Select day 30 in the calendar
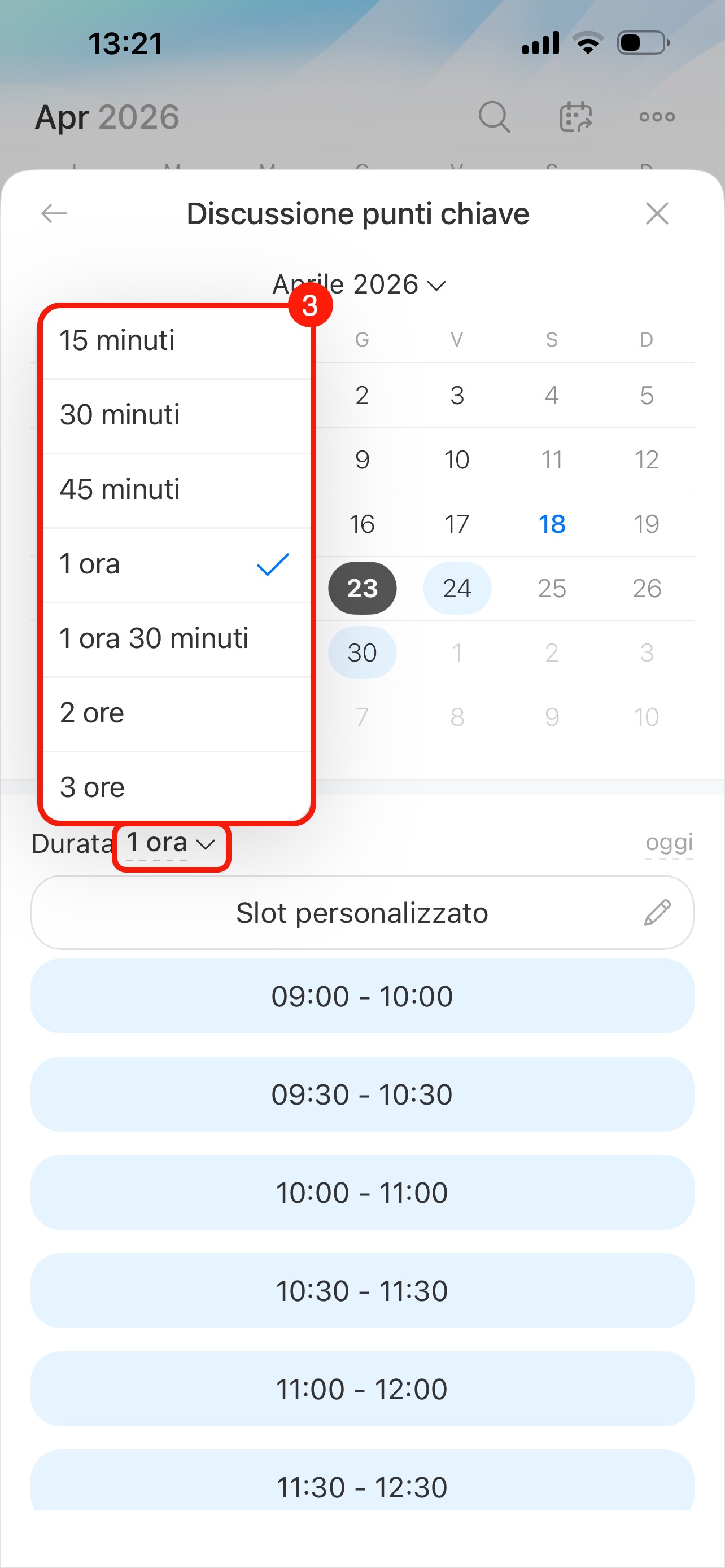 (362, 653)
